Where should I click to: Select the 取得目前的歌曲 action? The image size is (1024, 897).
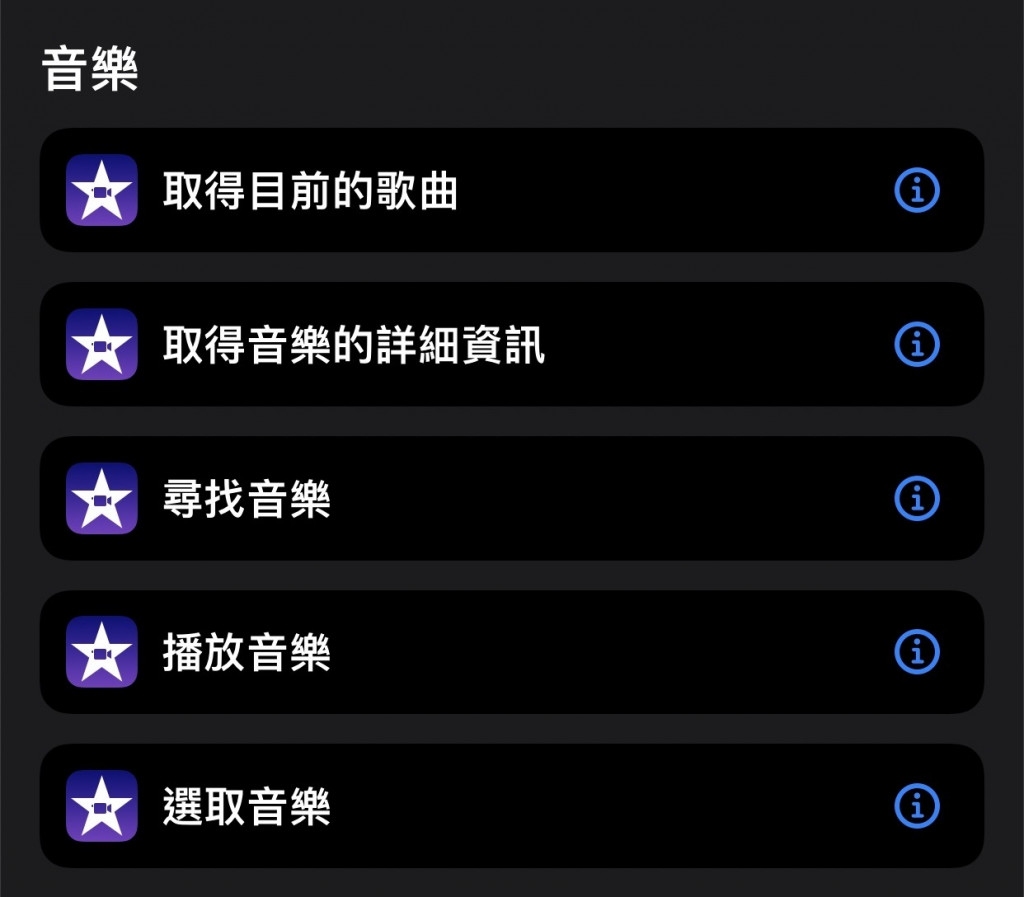pos(400,190)
